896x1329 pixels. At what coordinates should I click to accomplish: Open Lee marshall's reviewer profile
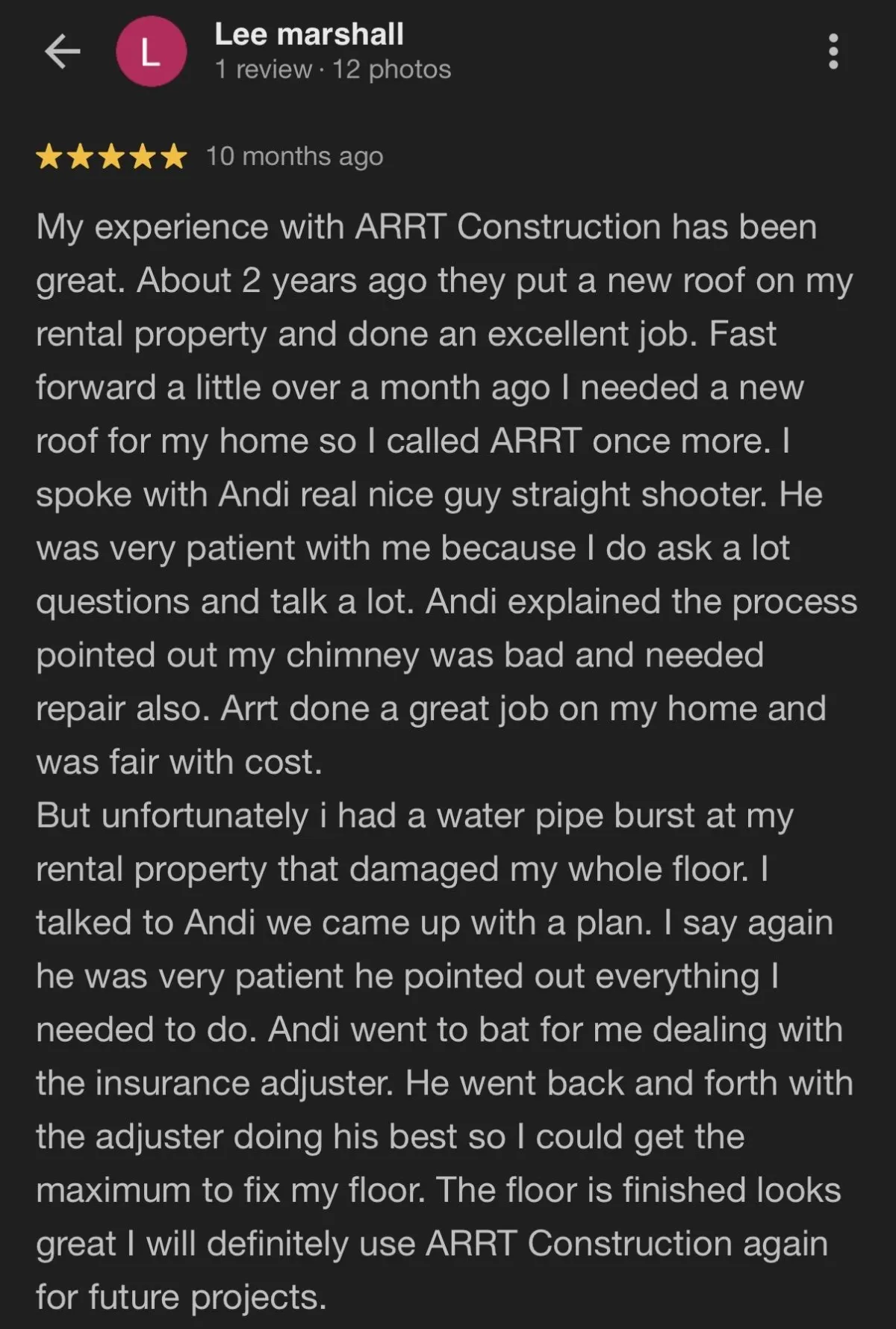[x=308, y=34]
